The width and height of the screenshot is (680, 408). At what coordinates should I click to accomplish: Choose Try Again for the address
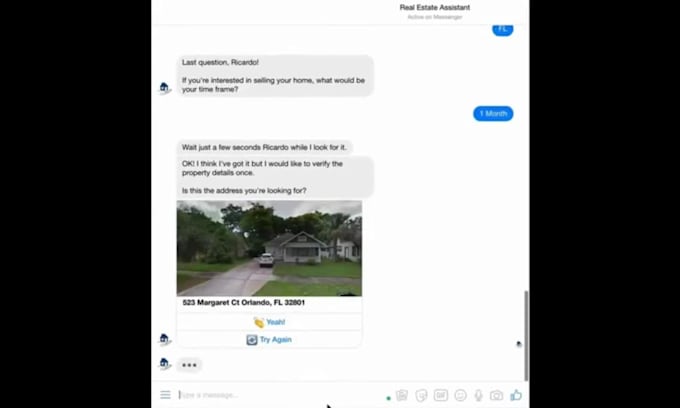[x=269, y=340]
